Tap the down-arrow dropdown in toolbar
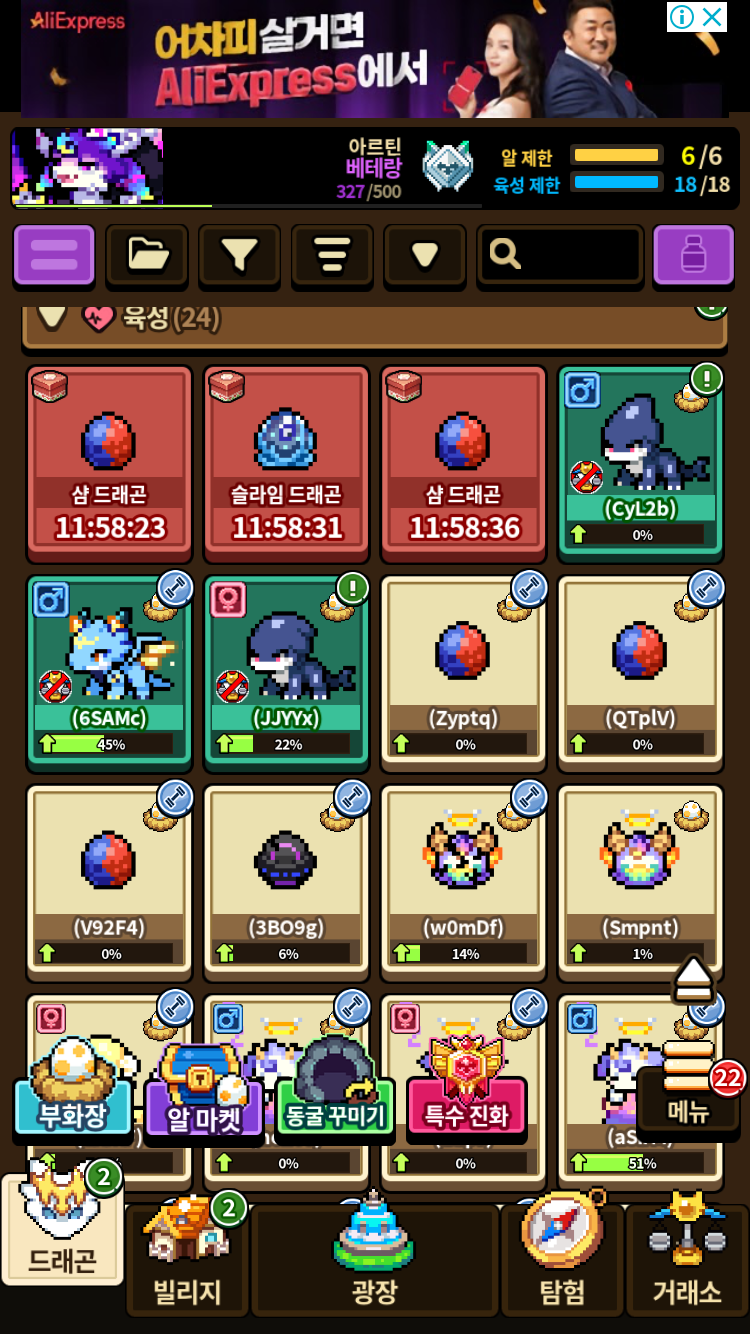Image resolution: width=750 pixels, height=1334 pixels. 425,255
